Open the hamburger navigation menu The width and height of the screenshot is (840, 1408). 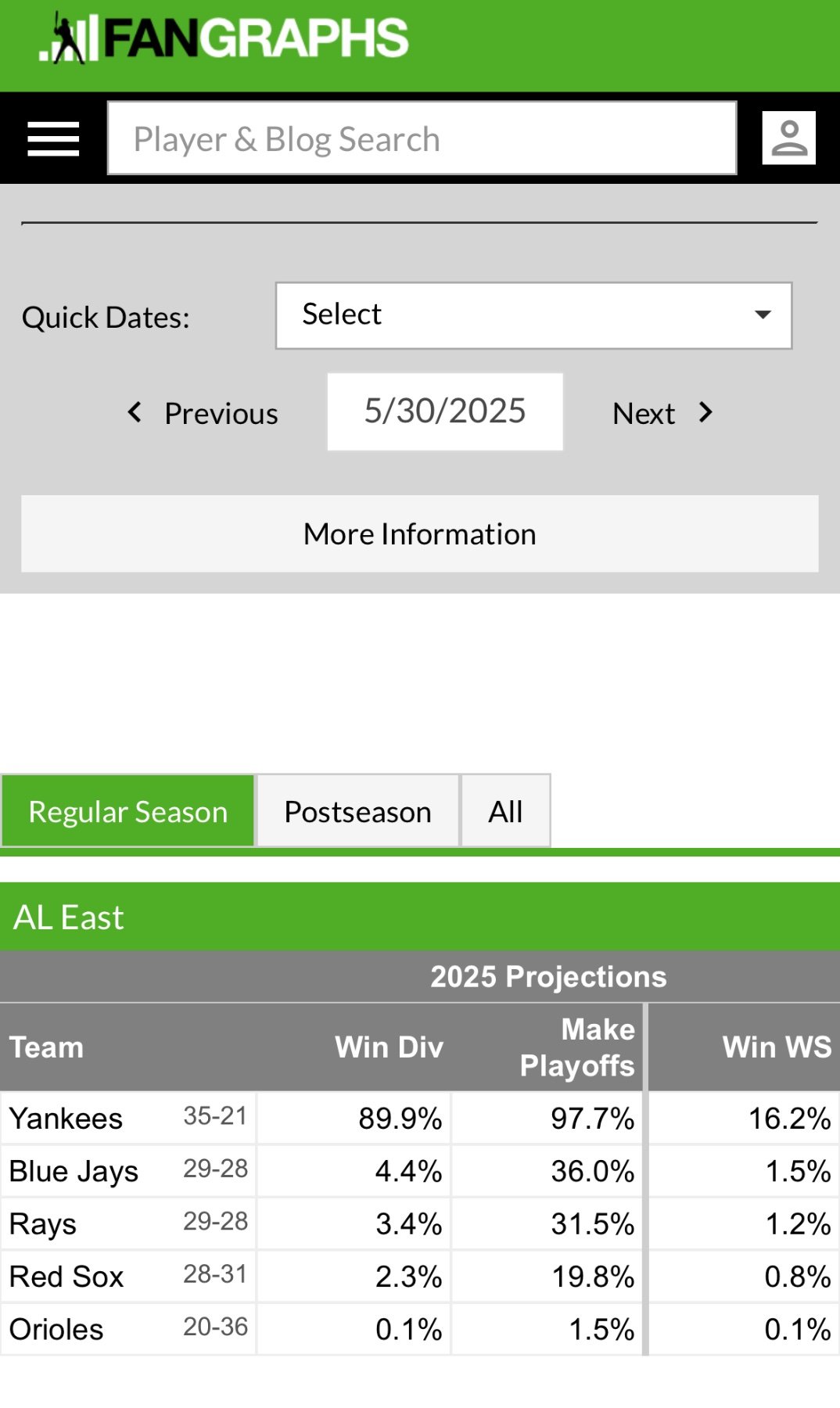53,139
